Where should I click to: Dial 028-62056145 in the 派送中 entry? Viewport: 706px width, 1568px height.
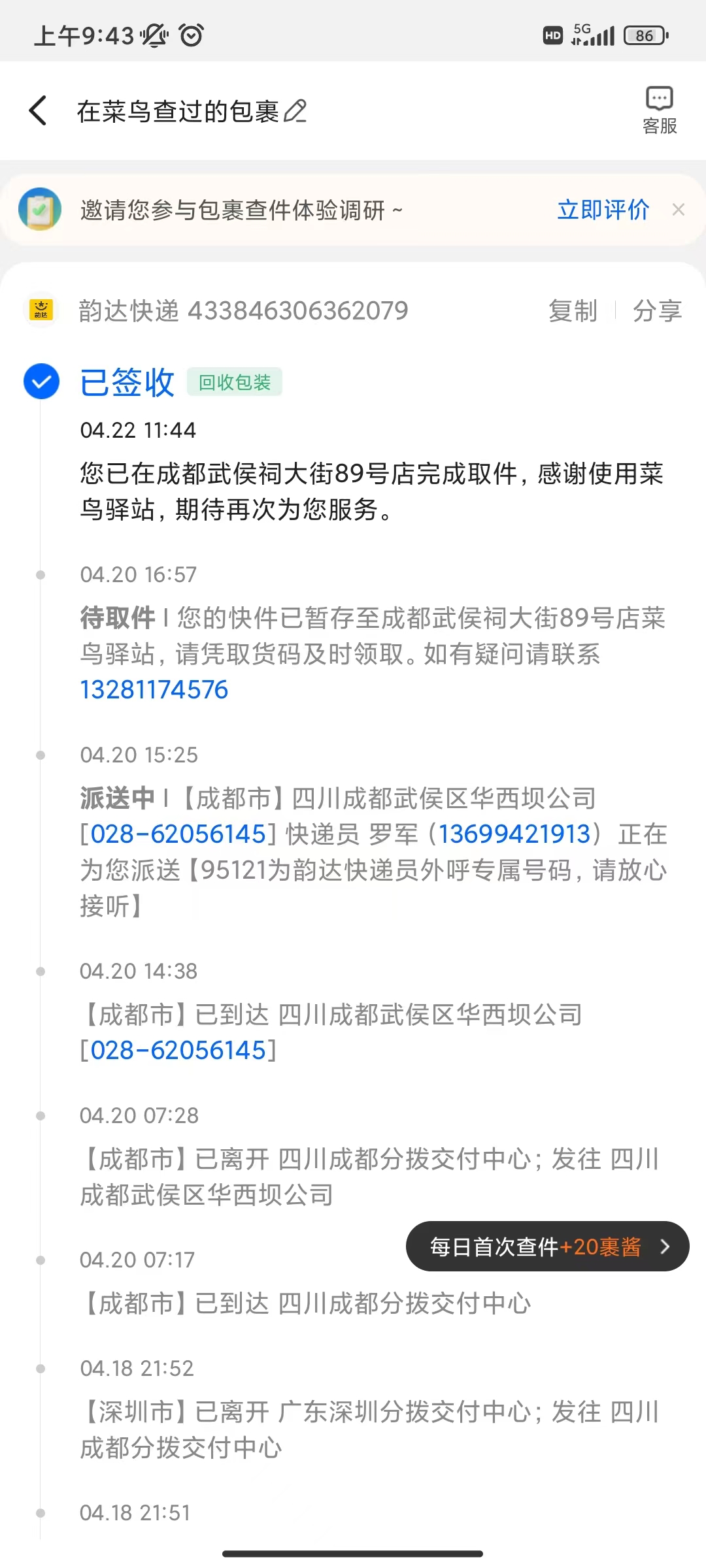pos(178,834)
